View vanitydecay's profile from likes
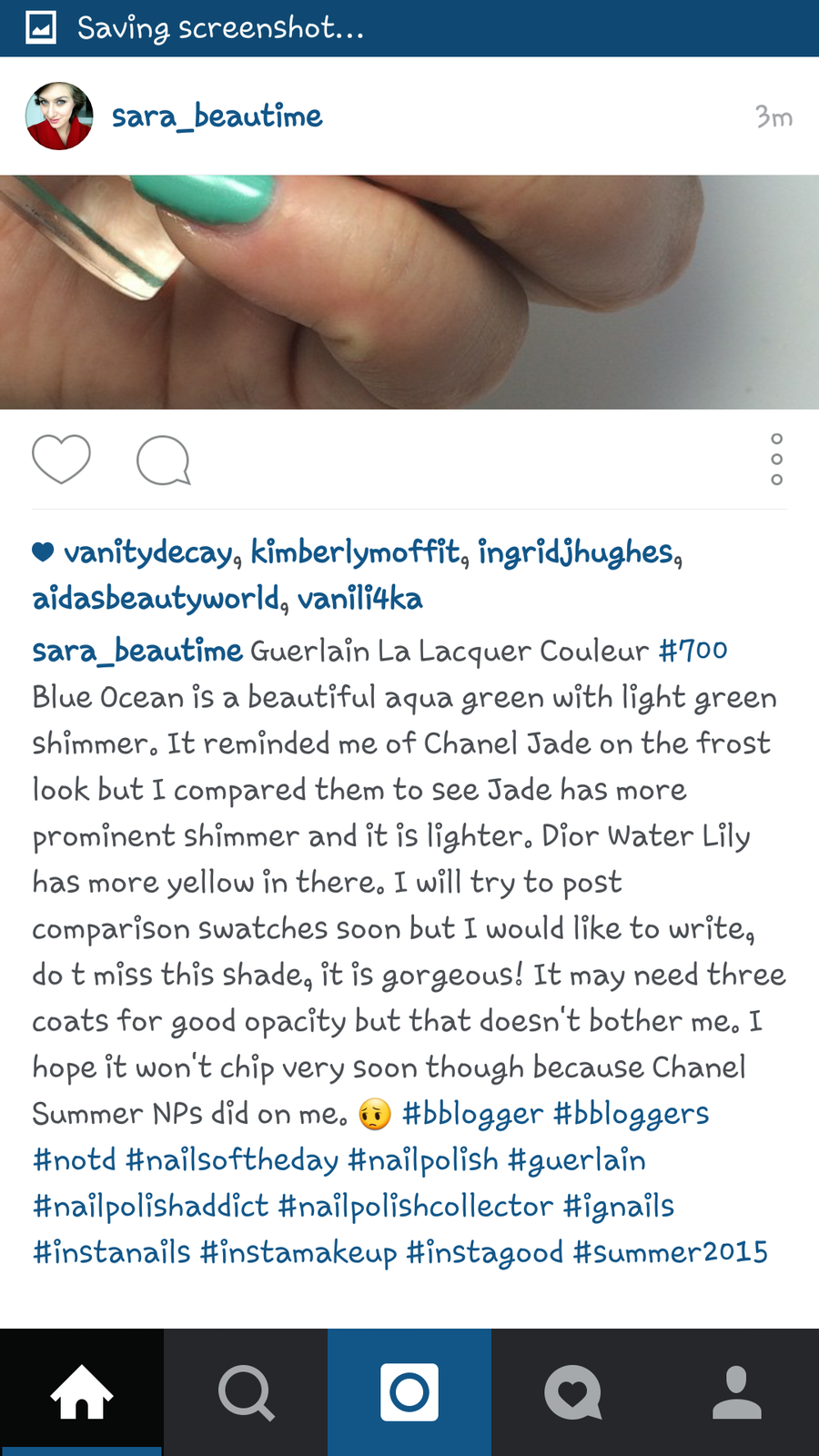The width and height of the screenshot is (819, 1456). [148, 552]
